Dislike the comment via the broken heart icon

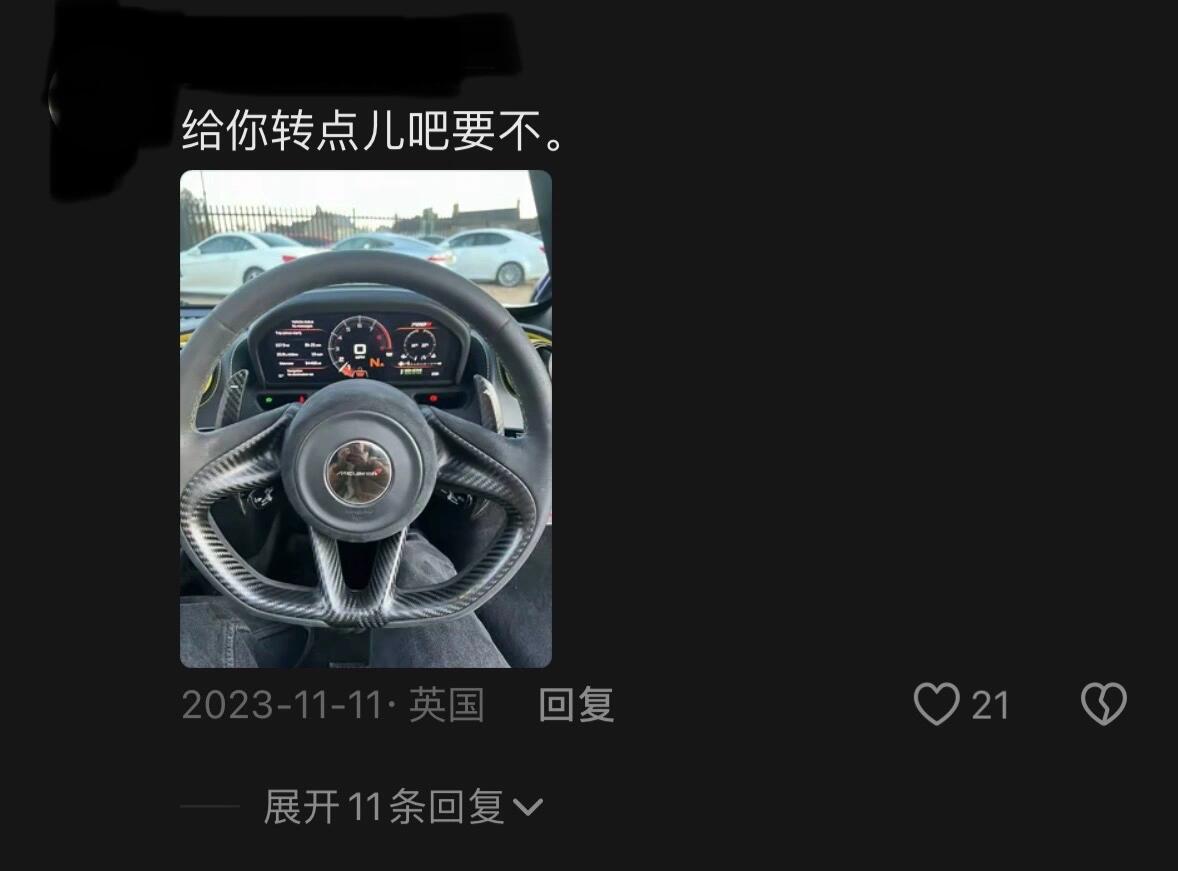(1103, 705)
